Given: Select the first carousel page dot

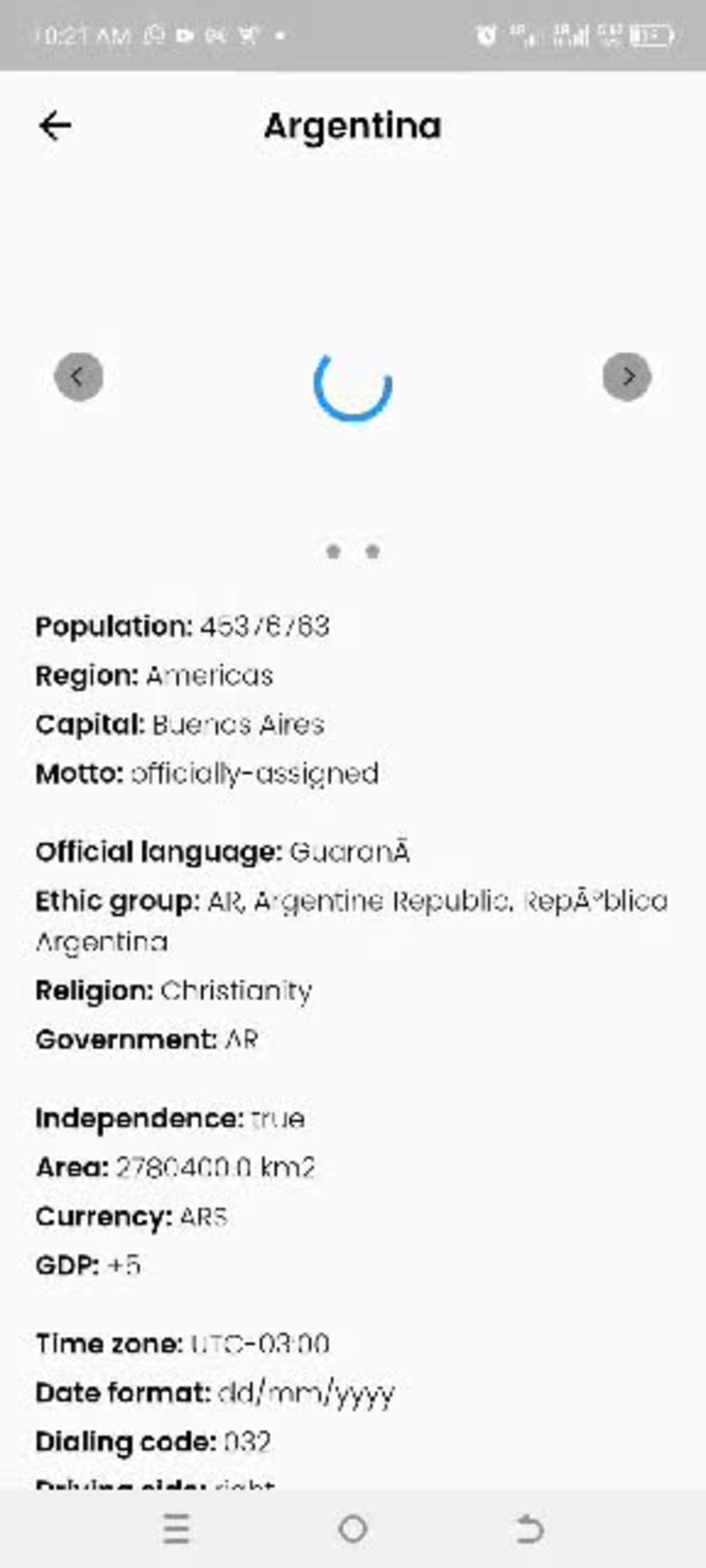Looking at the screenshot, I should (x=333, y=551).
